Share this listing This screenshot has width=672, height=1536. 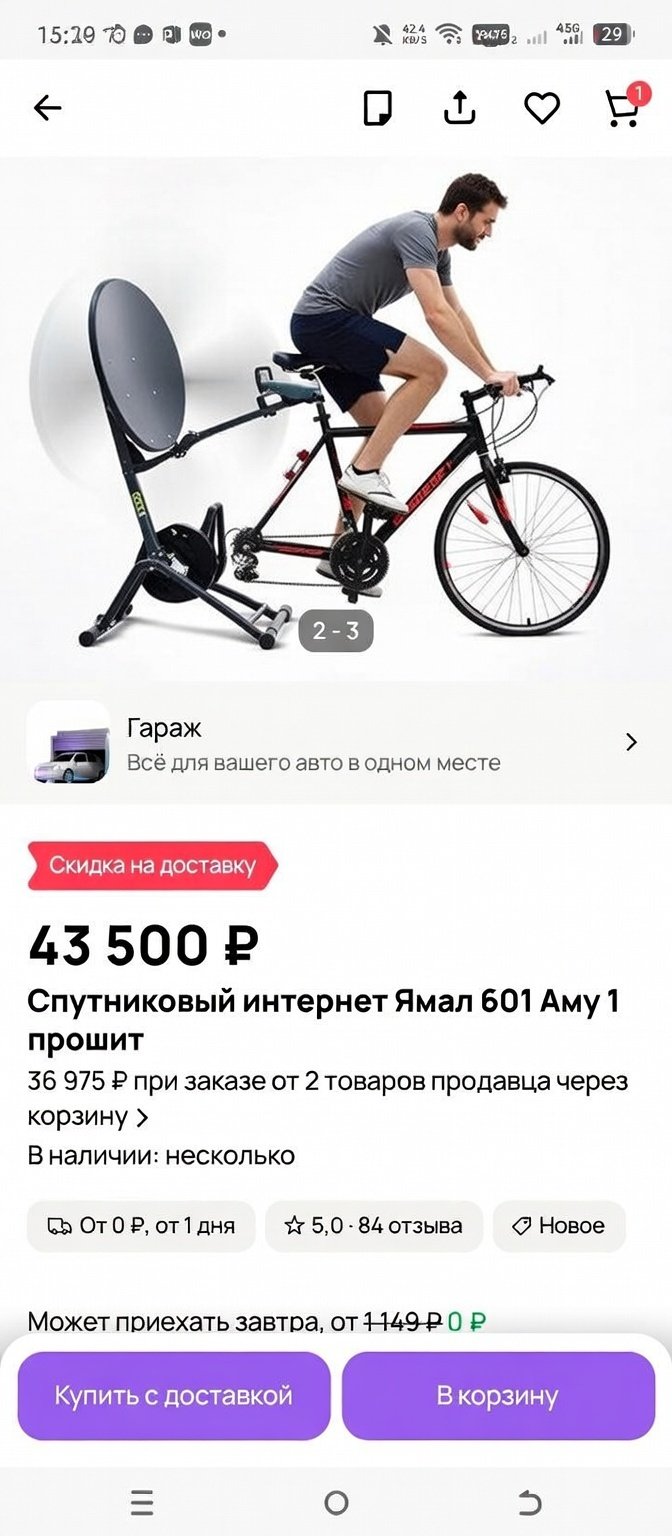point(459,108)
